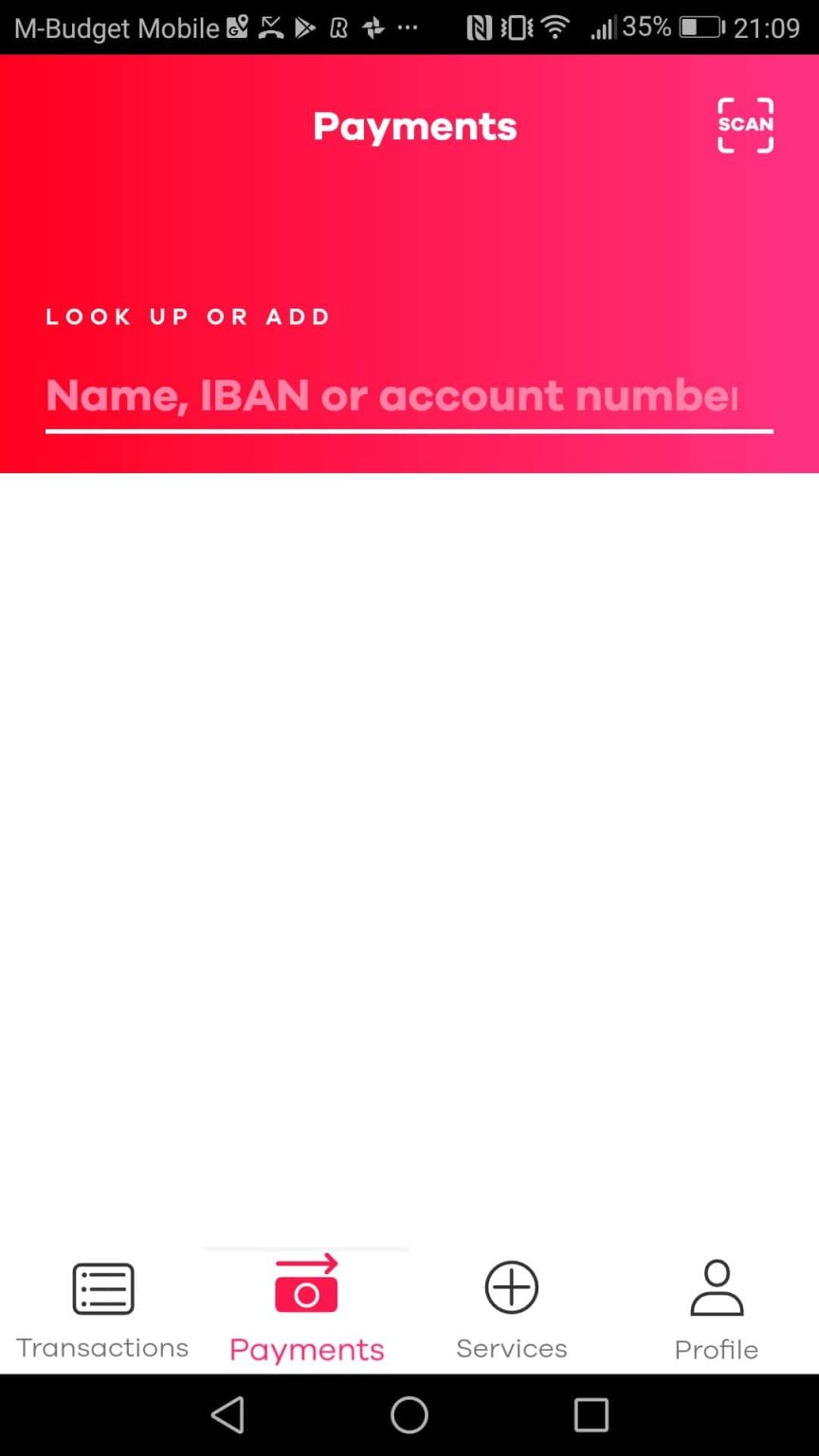Open recent apps with the square button
Viewport: 819px width, 1456px height.
pos(591,1414)
